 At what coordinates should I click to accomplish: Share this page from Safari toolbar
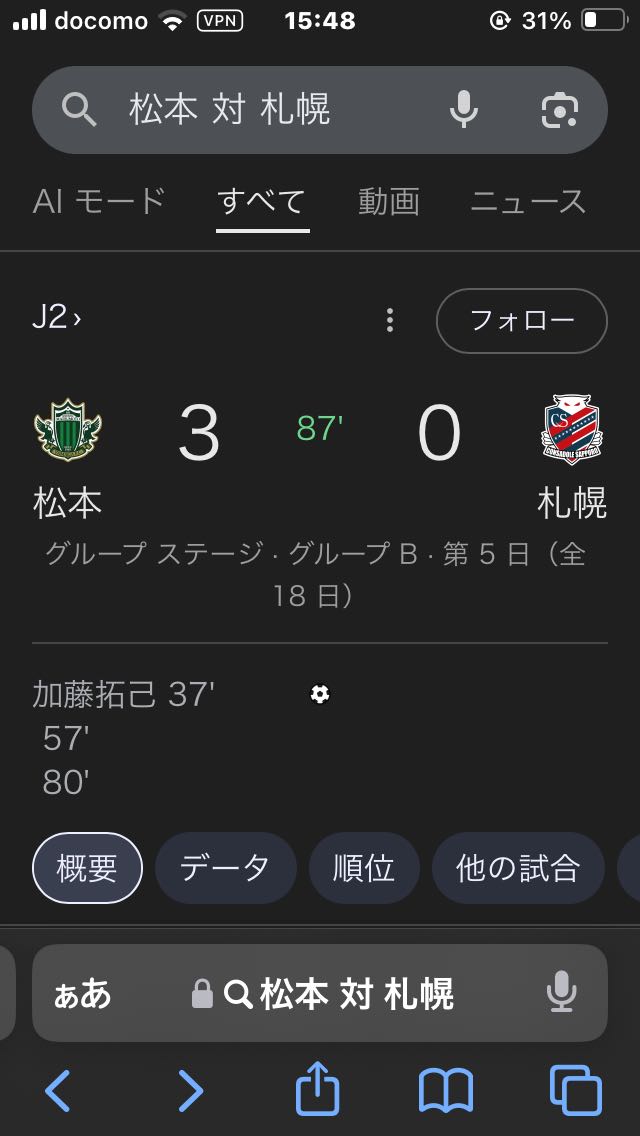pos(318,1088)
